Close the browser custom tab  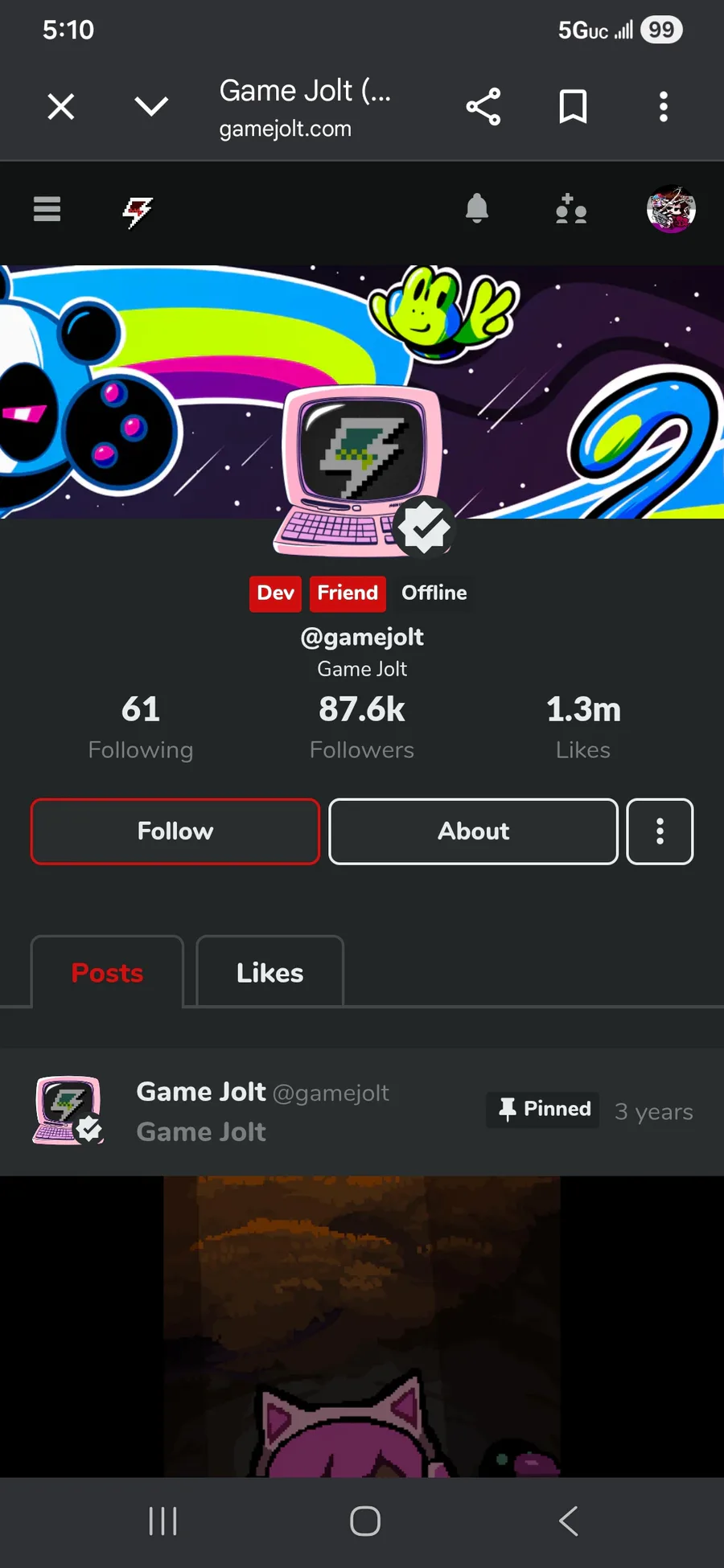click(61, 106)
